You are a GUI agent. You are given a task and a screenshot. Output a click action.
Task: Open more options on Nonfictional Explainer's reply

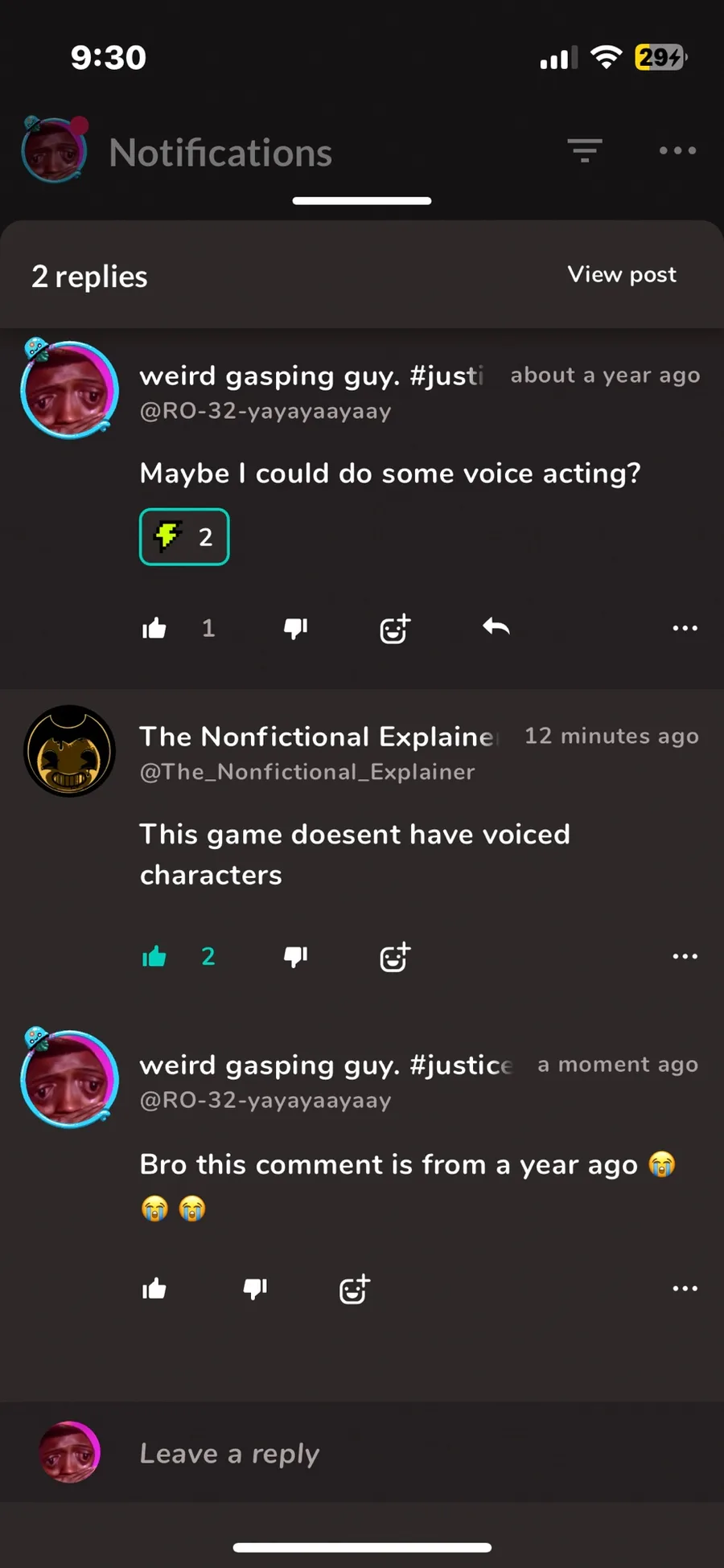[685, 956]
